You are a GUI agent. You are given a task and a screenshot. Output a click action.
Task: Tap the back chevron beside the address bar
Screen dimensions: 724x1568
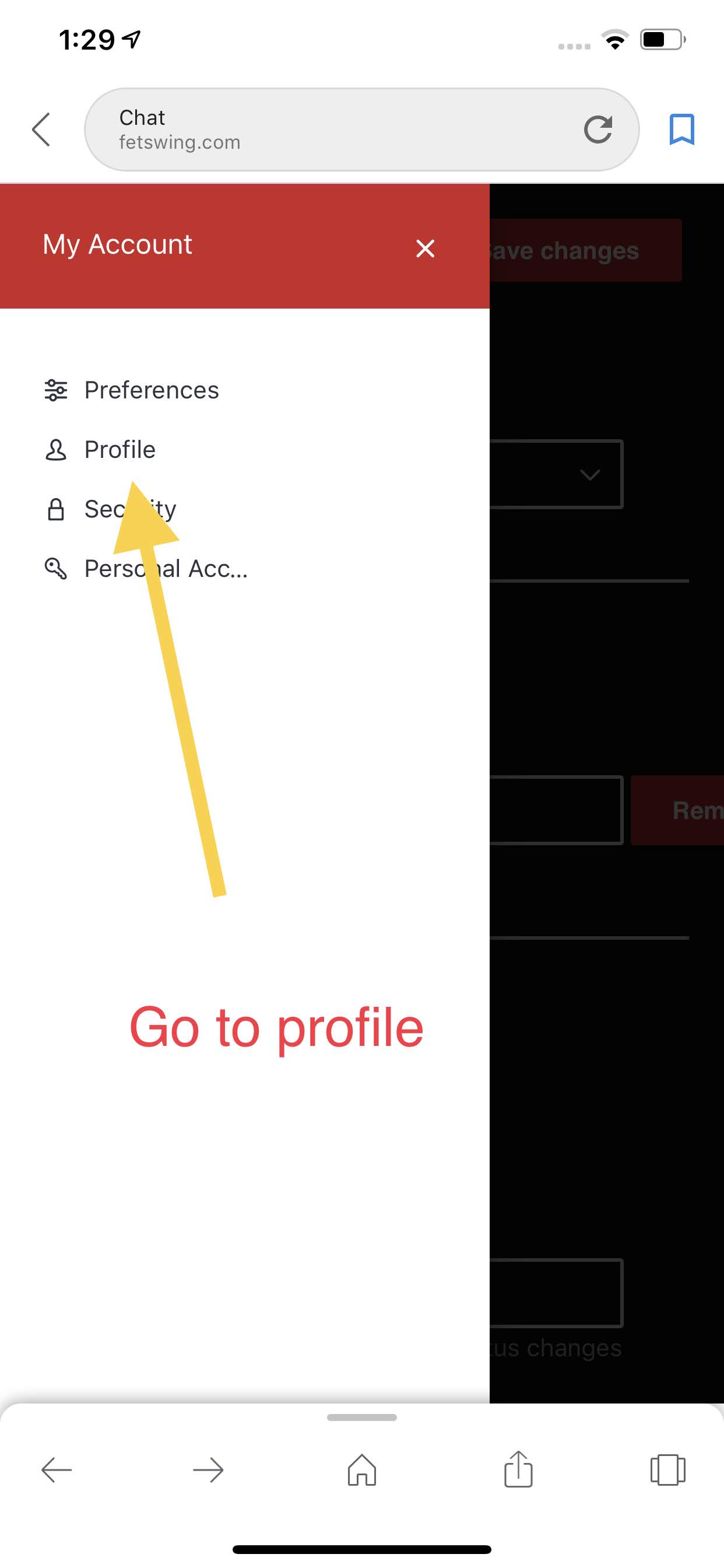tap(41, 129)
